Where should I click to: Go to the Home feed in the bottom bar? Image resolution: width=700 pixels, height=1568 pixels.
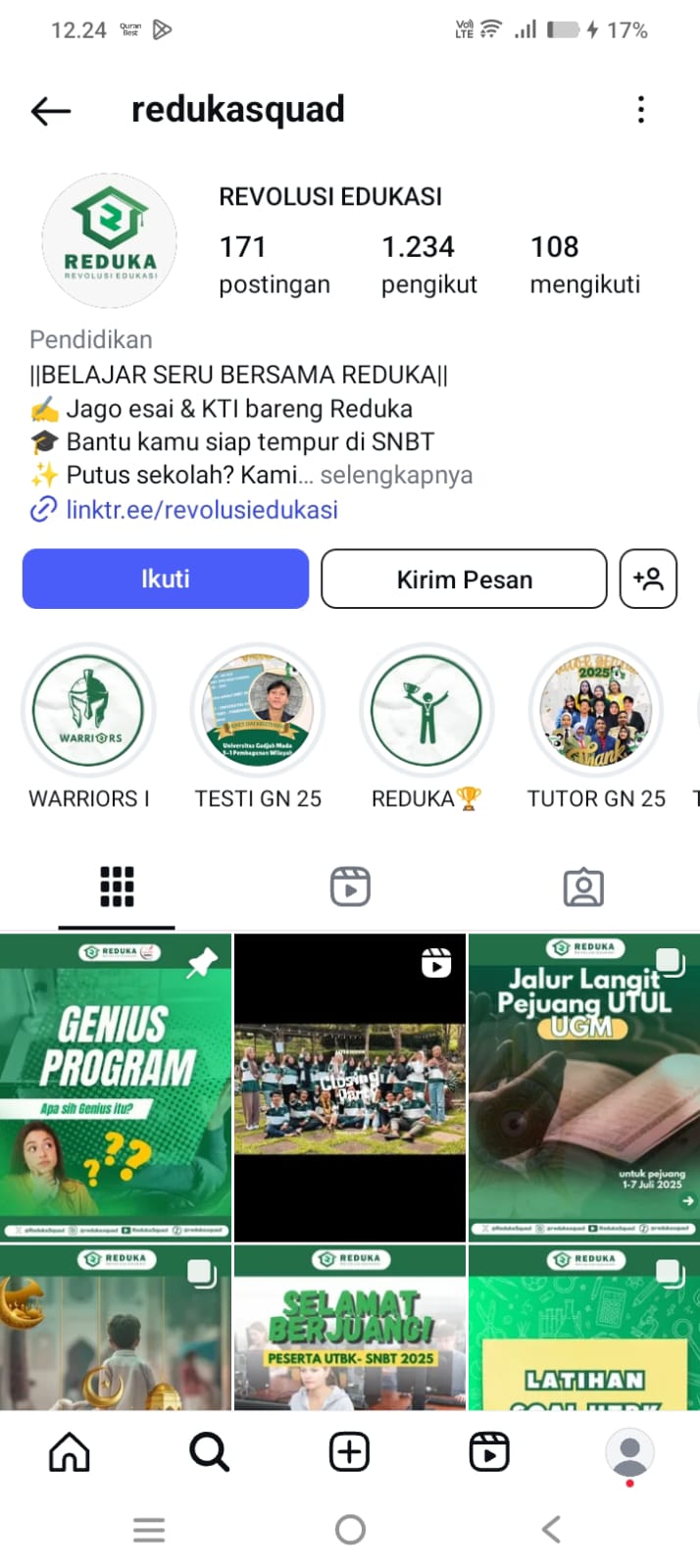pos(70,1452)
